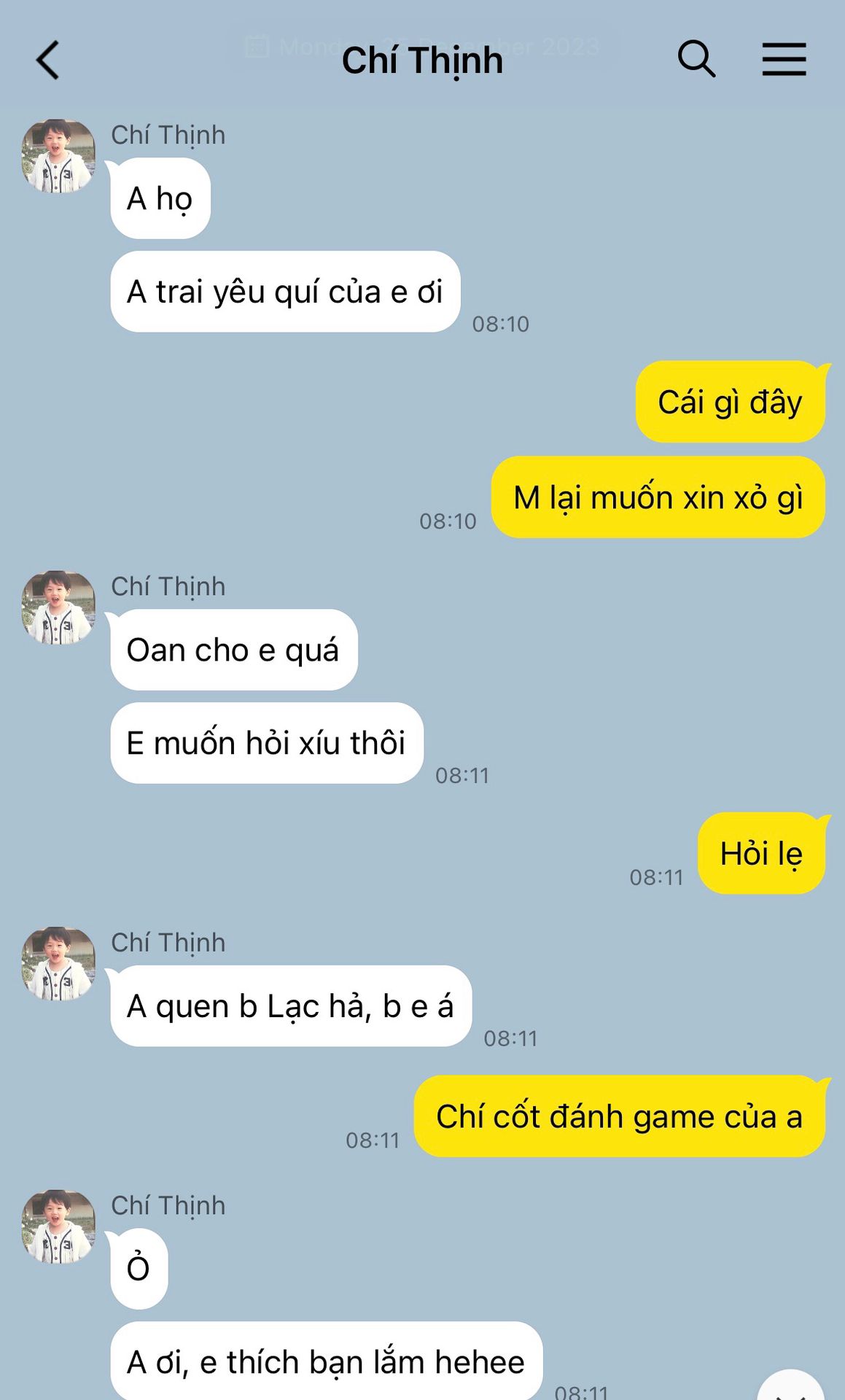Open the chat menu hamburger icon

[x=784, y=59]
